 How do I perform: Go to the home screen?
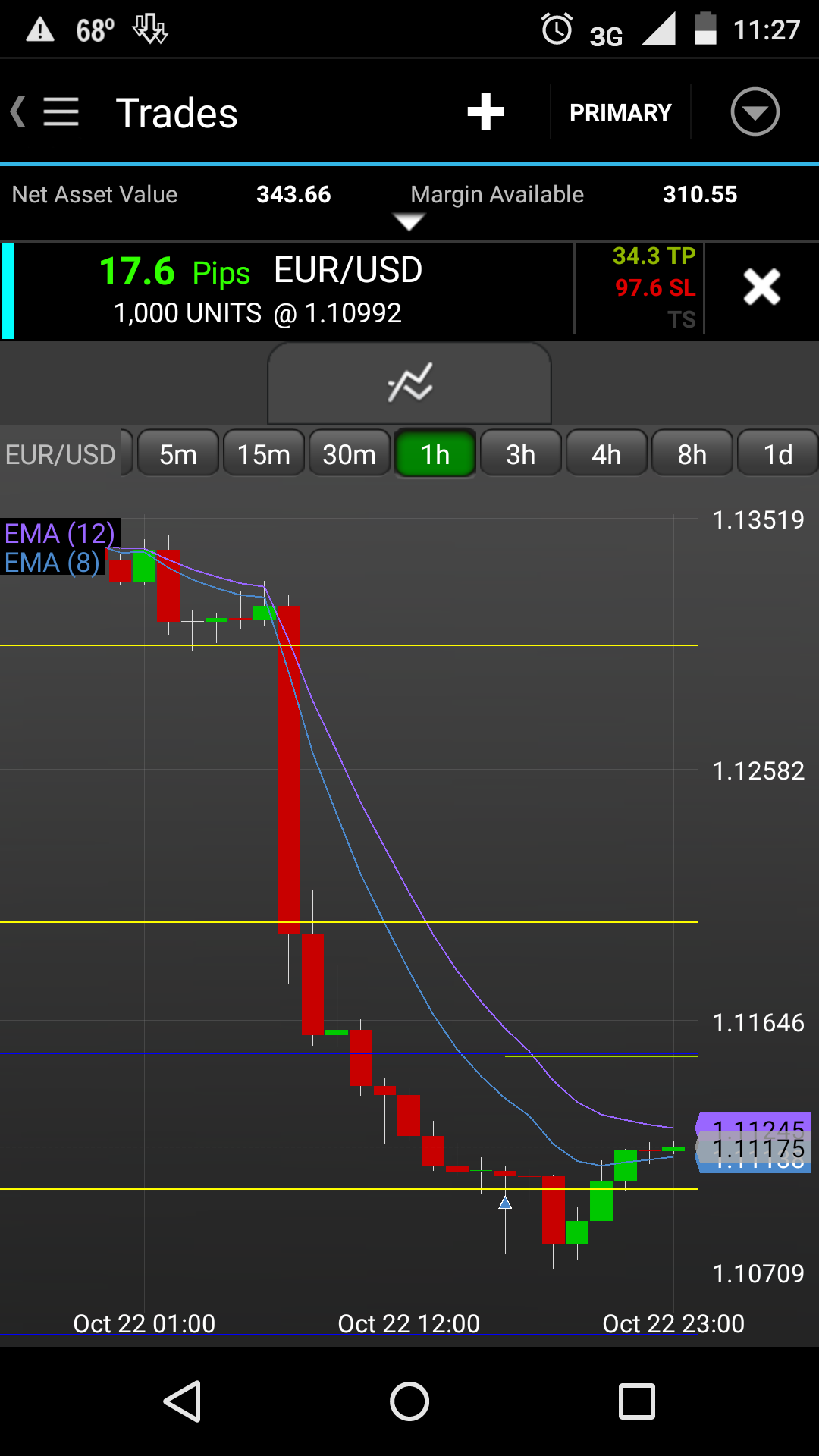[409, 1401]
